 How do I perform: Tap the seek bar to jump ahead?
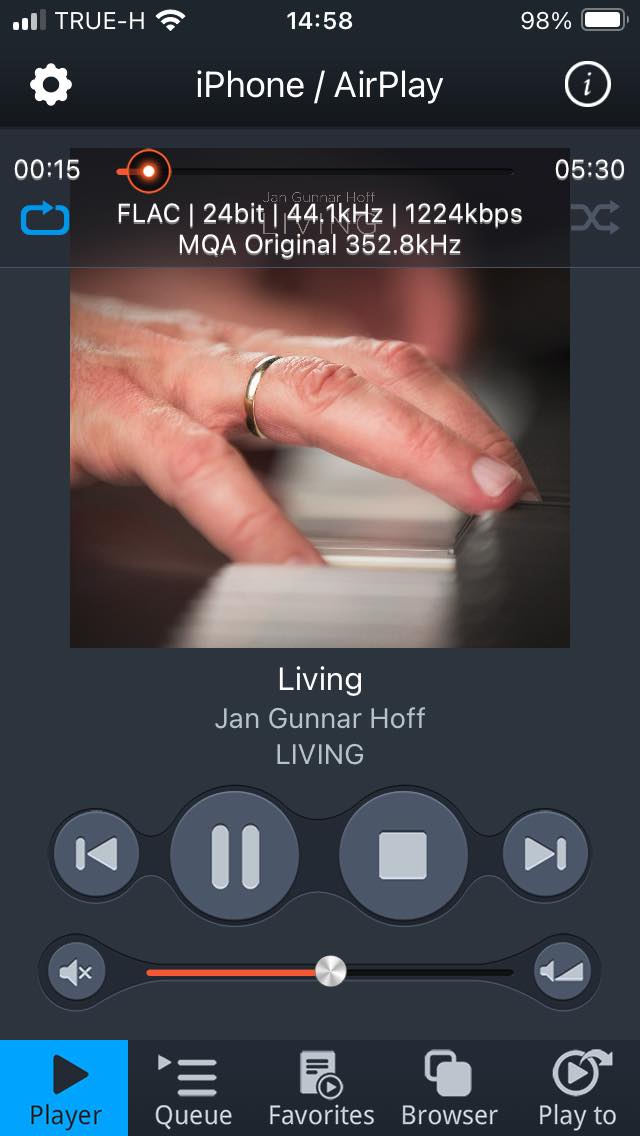(380, 172)
